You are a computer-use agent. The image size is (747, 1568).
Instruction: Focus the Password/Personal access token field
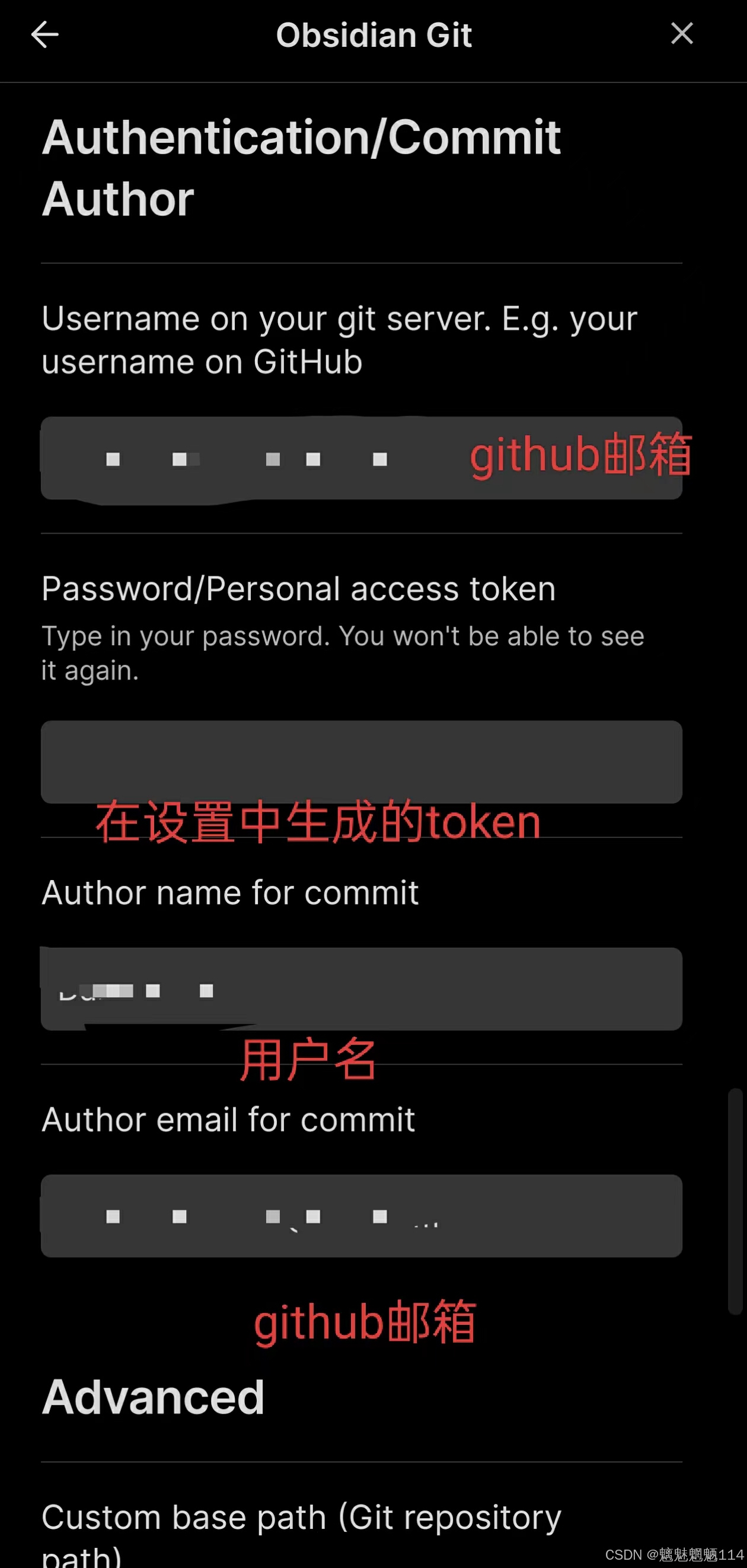click(x=361, y=762)
